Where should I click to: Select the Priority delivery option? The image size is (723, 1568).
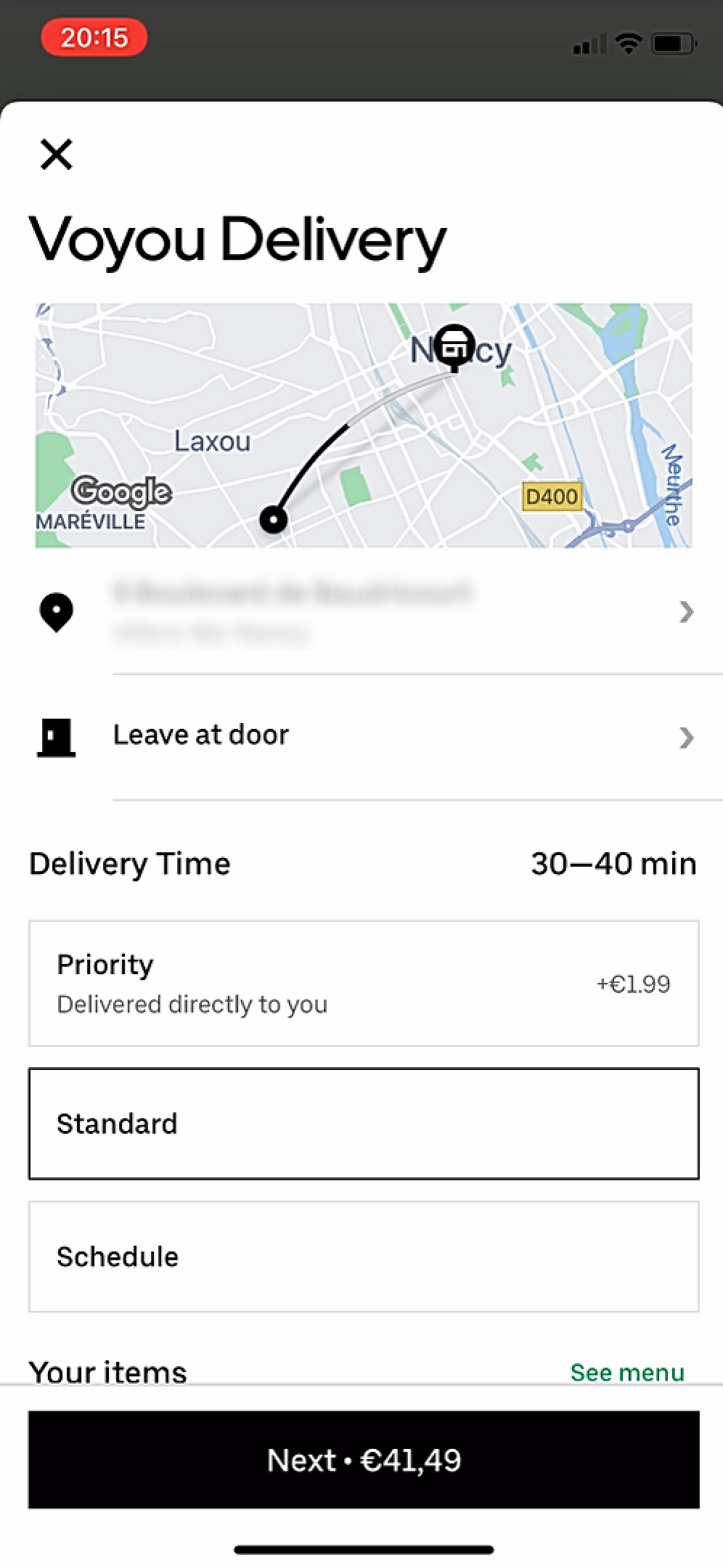[x=361, y=982]
